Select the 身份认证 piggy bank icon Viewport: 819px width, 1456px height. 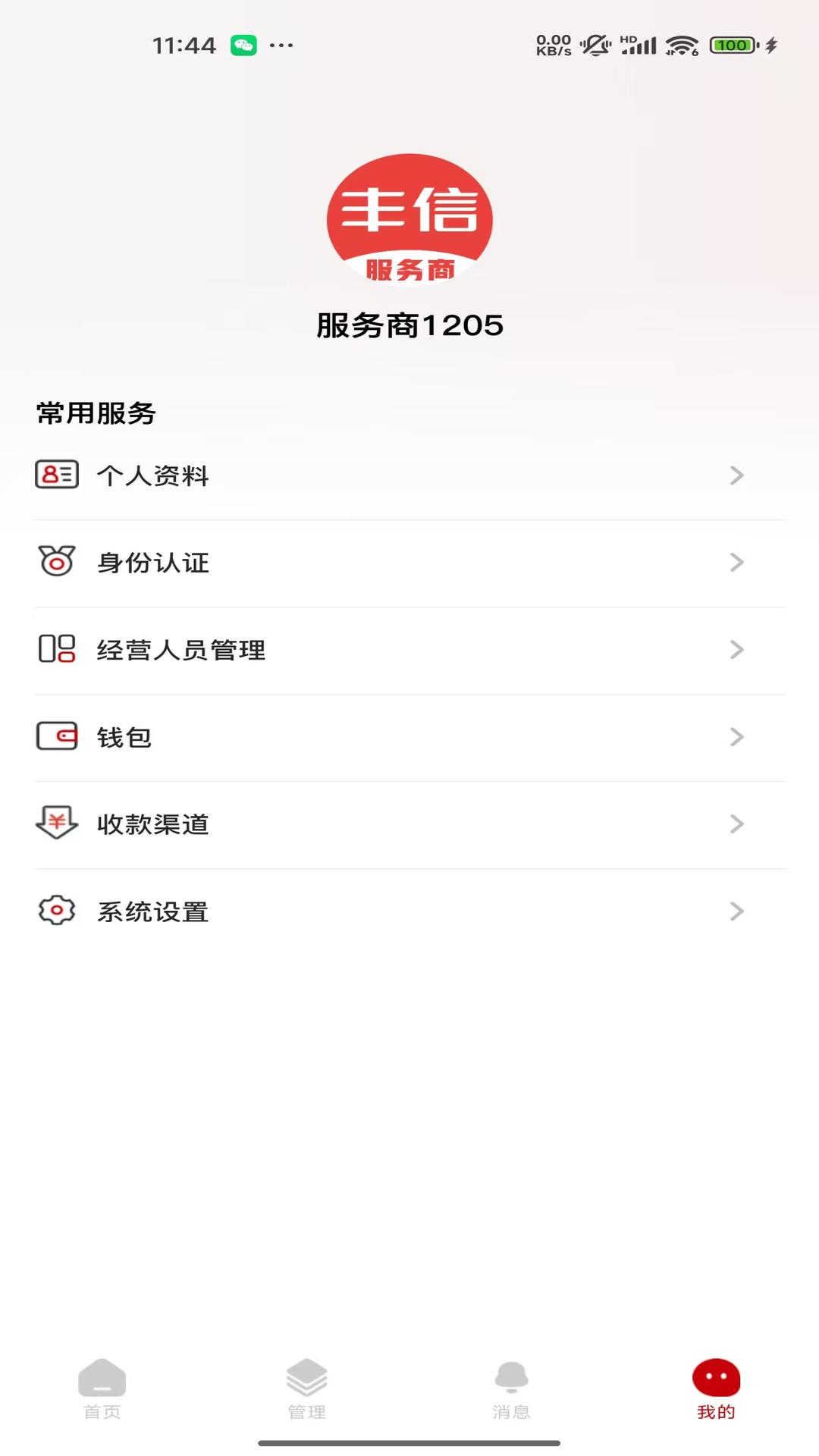coord(56,563)
